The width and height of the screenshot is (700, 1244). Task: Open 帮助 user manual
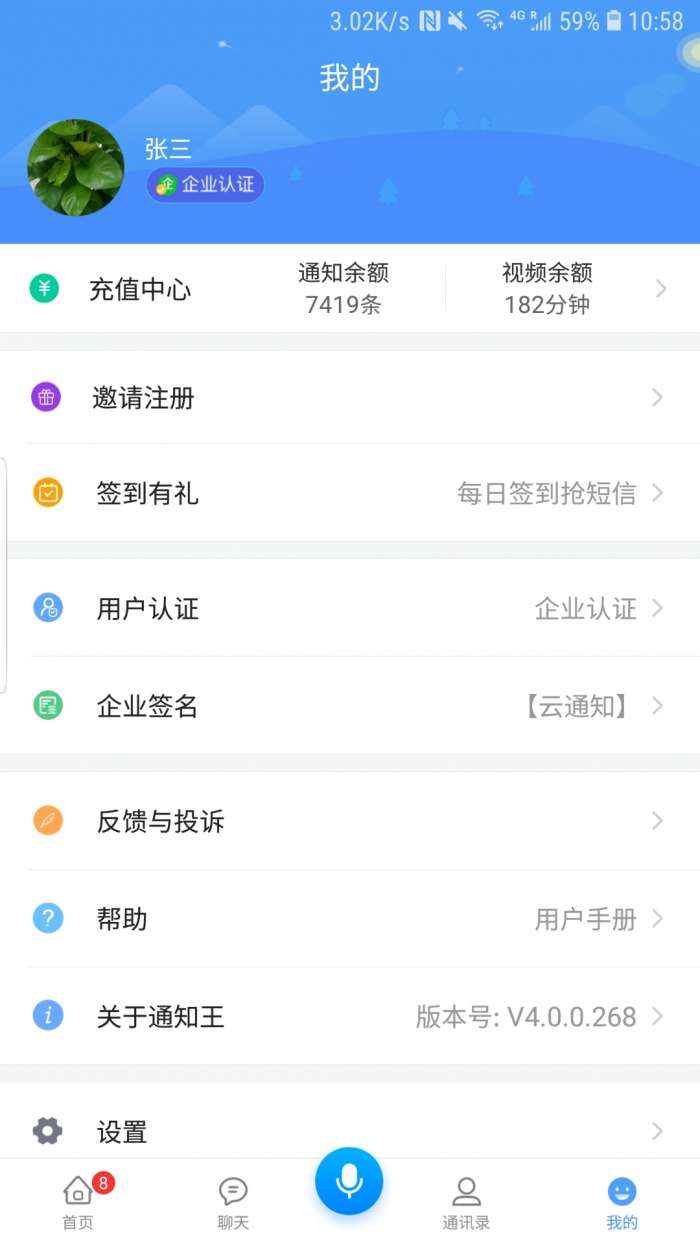[x=350, y=919]
